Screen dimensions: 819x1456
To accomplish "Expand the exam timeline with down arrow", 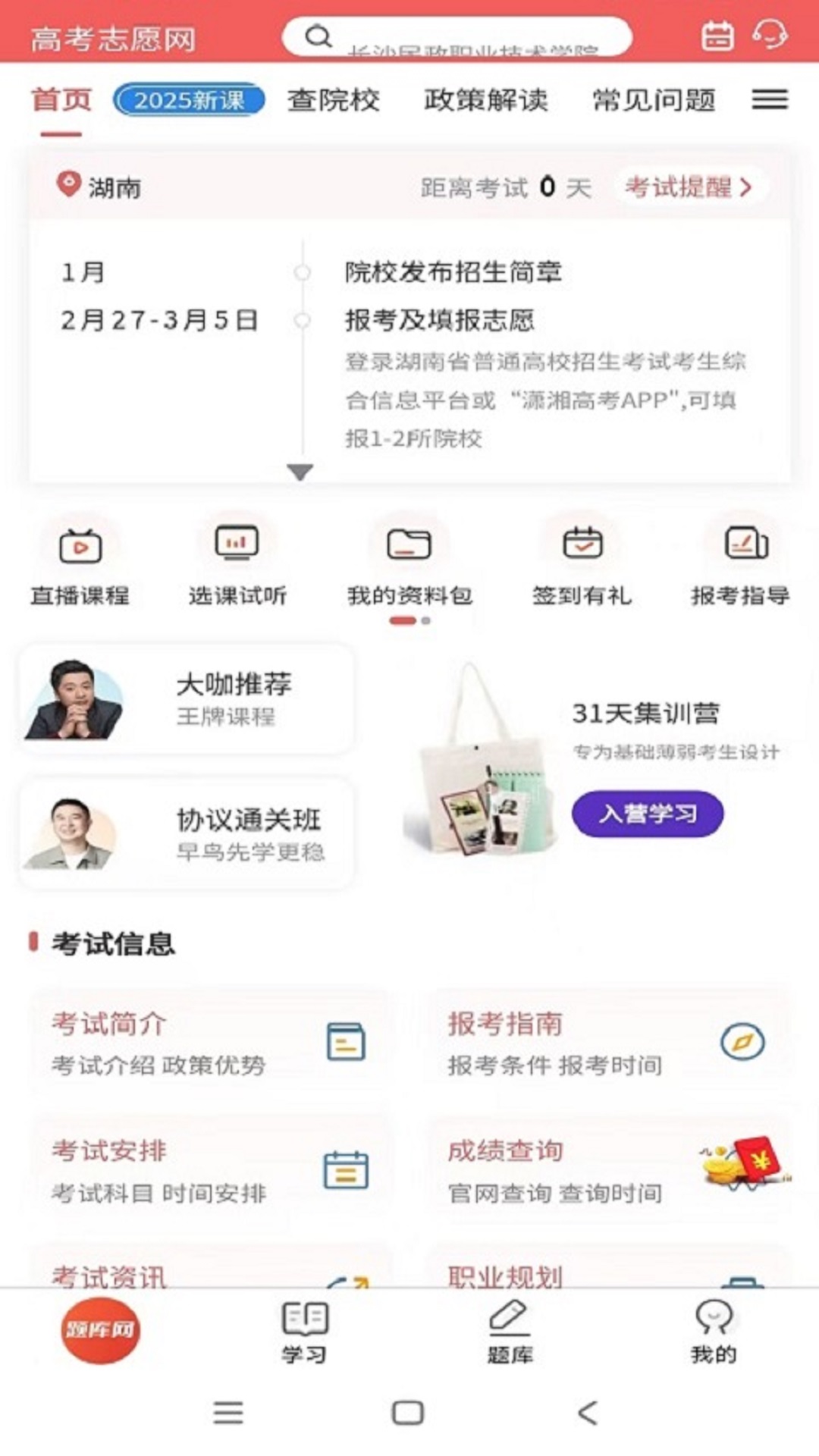I will click(x=300, y=472).
